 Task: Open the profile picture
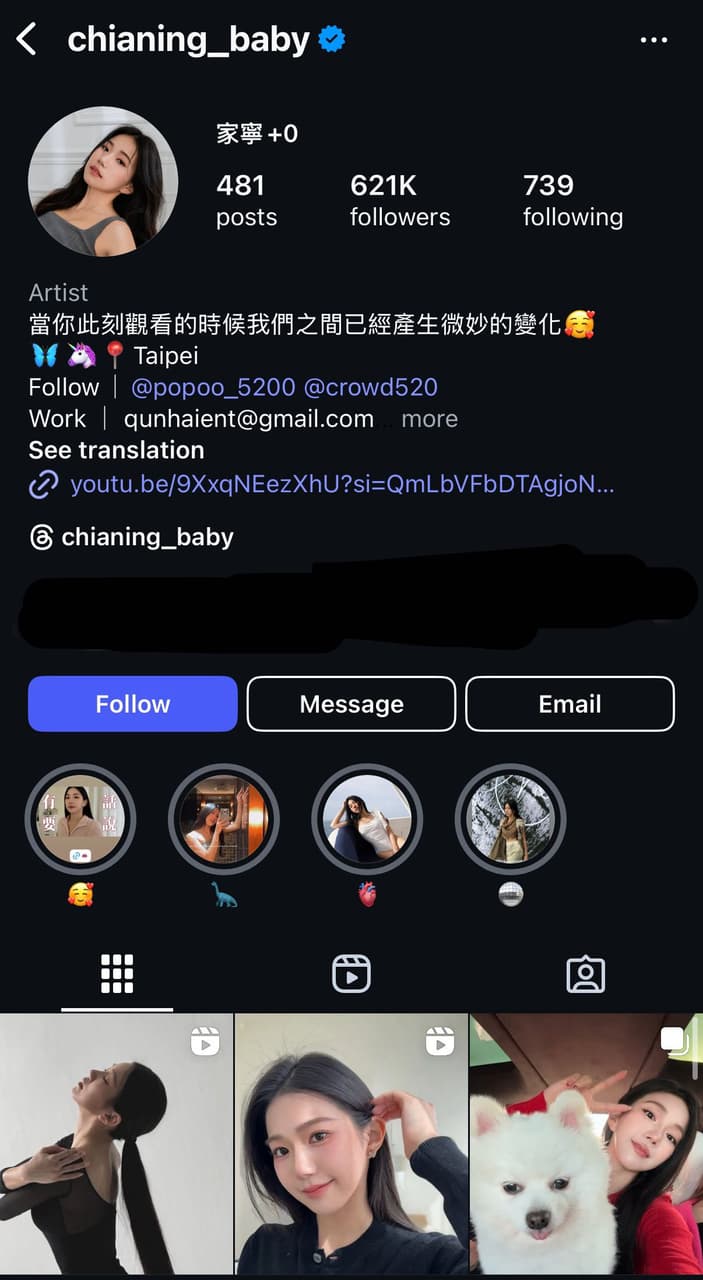[103, 181]
